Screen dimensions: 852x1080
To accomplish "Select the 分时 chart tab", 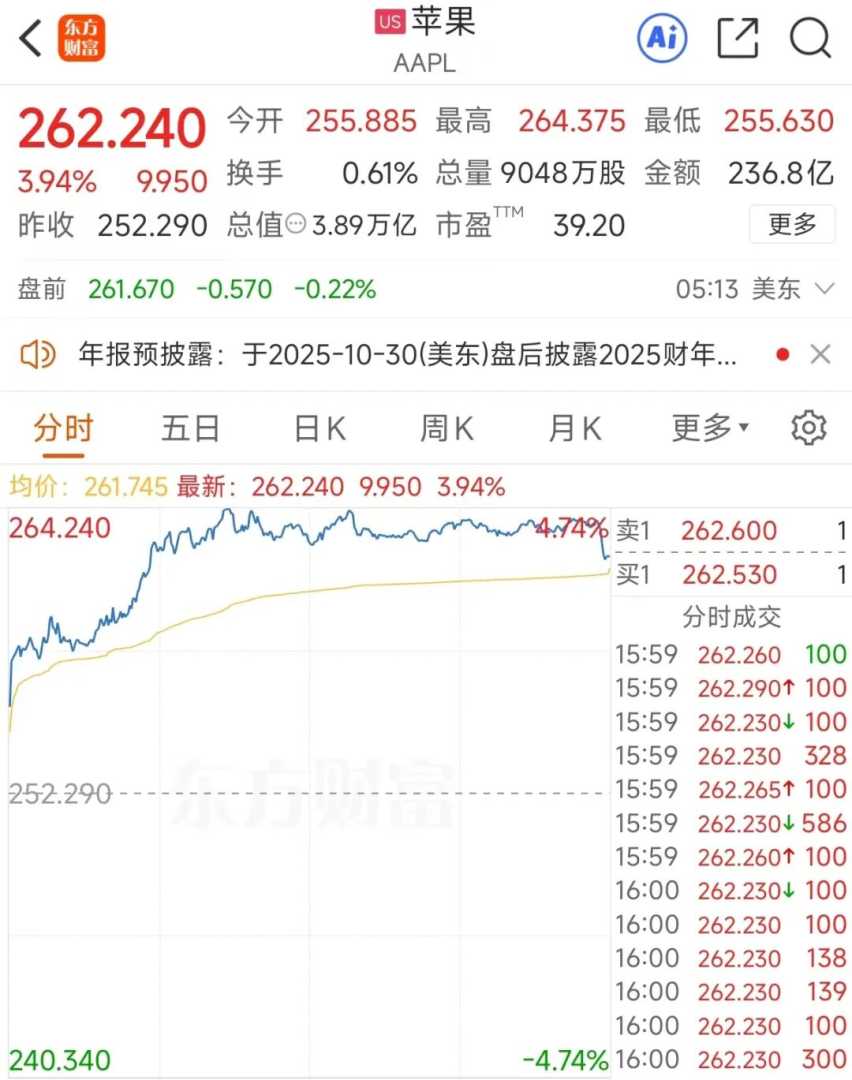I will point(63,429).
